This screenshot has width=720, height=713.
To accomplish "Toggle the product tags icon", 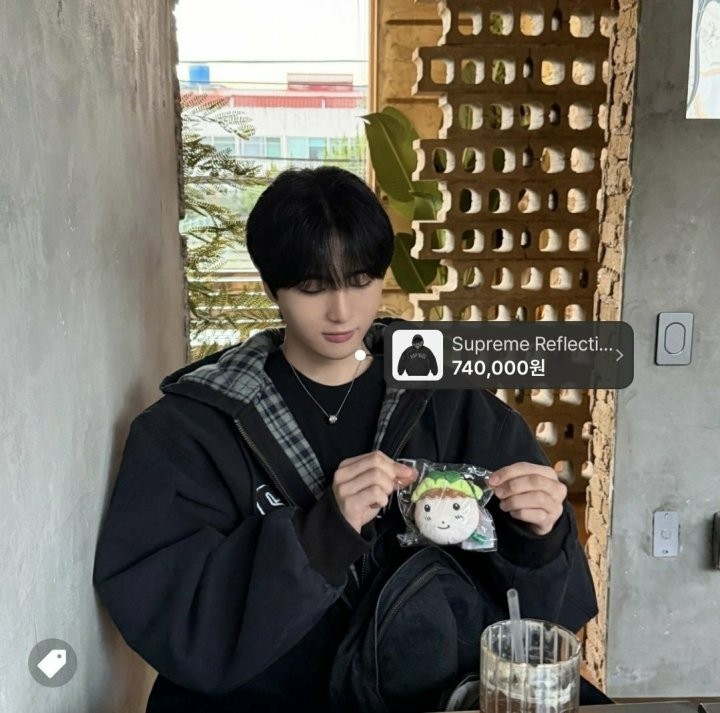I will [x=52, y=662].
